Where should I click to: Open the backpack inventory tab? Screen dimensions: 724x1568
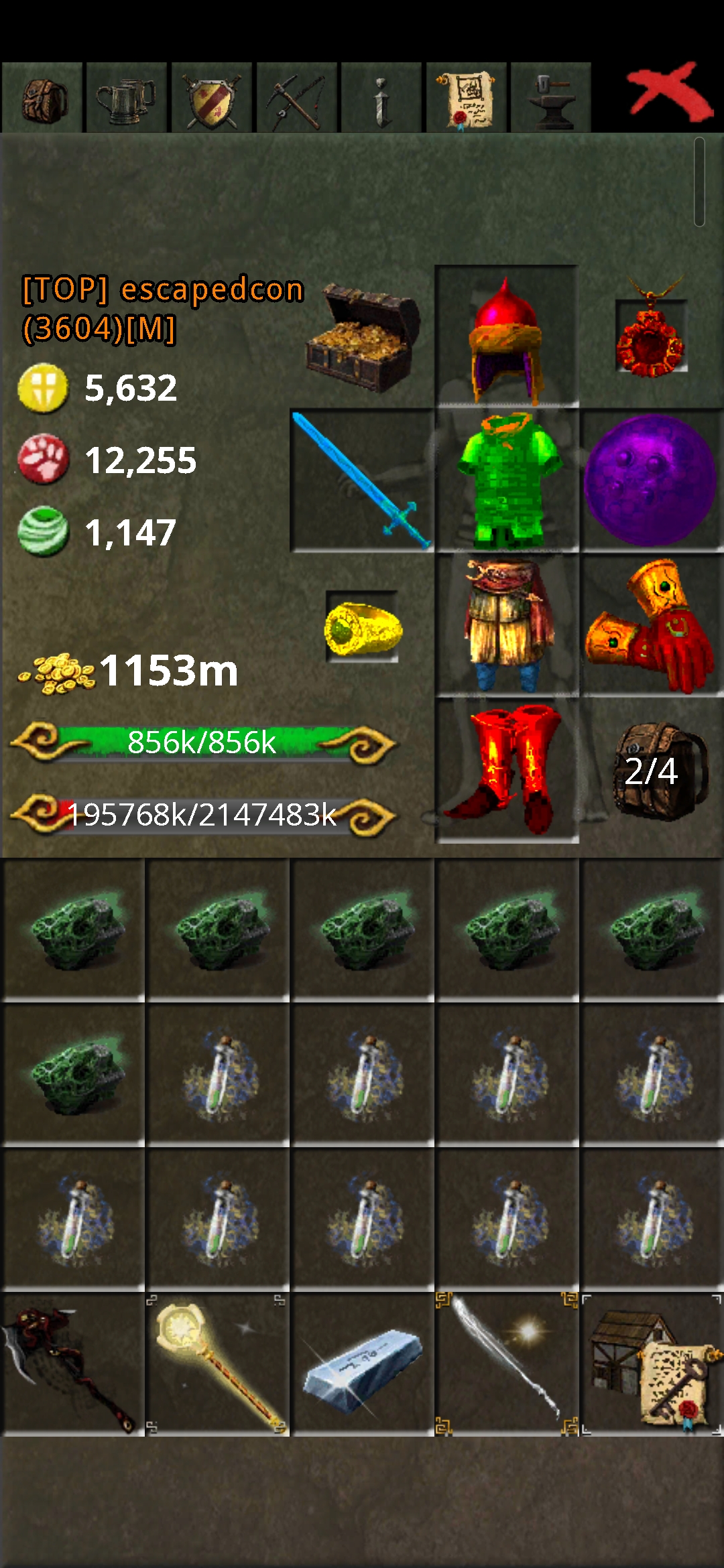point(42,98)
